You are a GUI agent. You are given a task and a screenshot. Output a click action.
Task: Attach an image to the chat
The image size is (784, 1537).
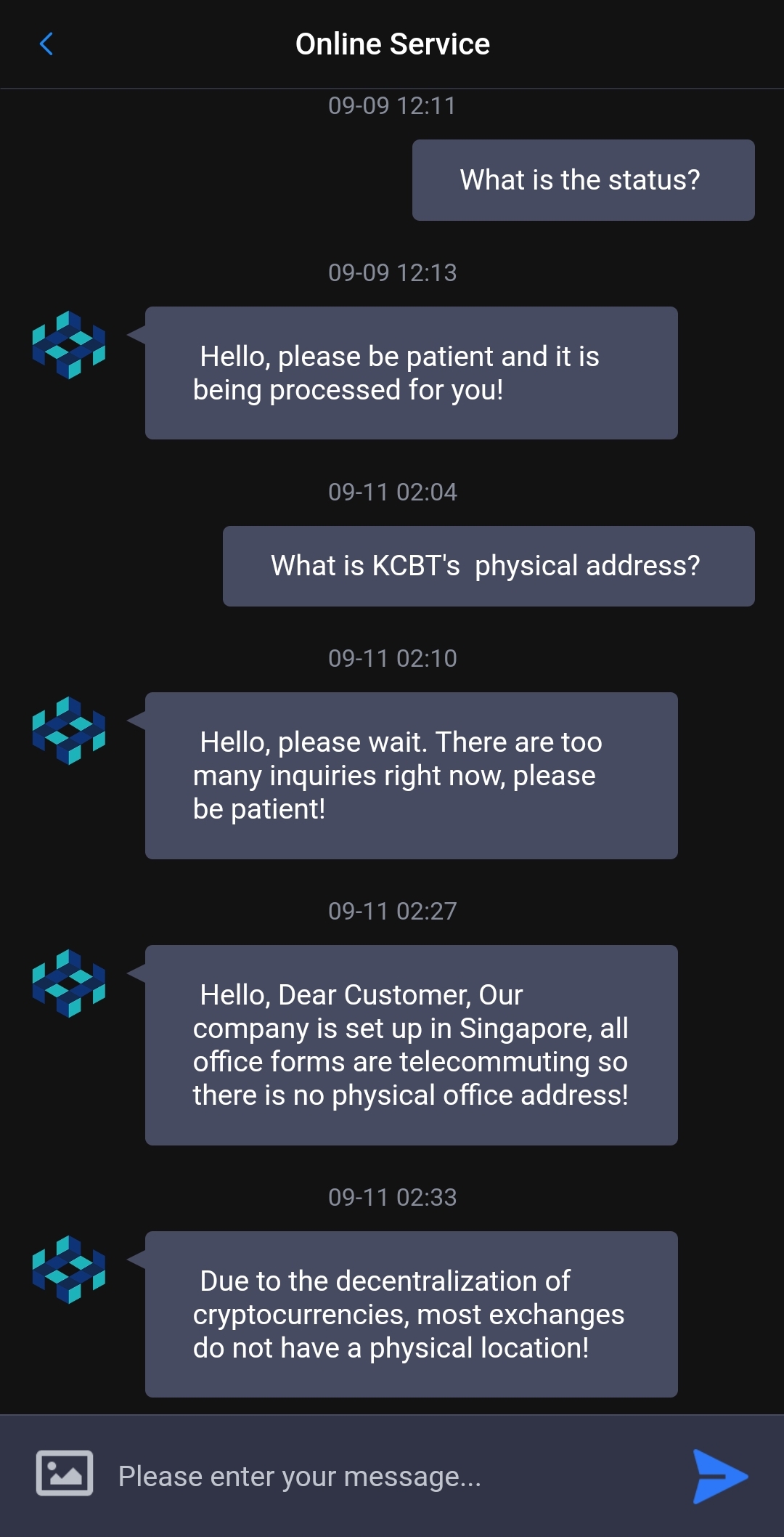coord(65,1473)
